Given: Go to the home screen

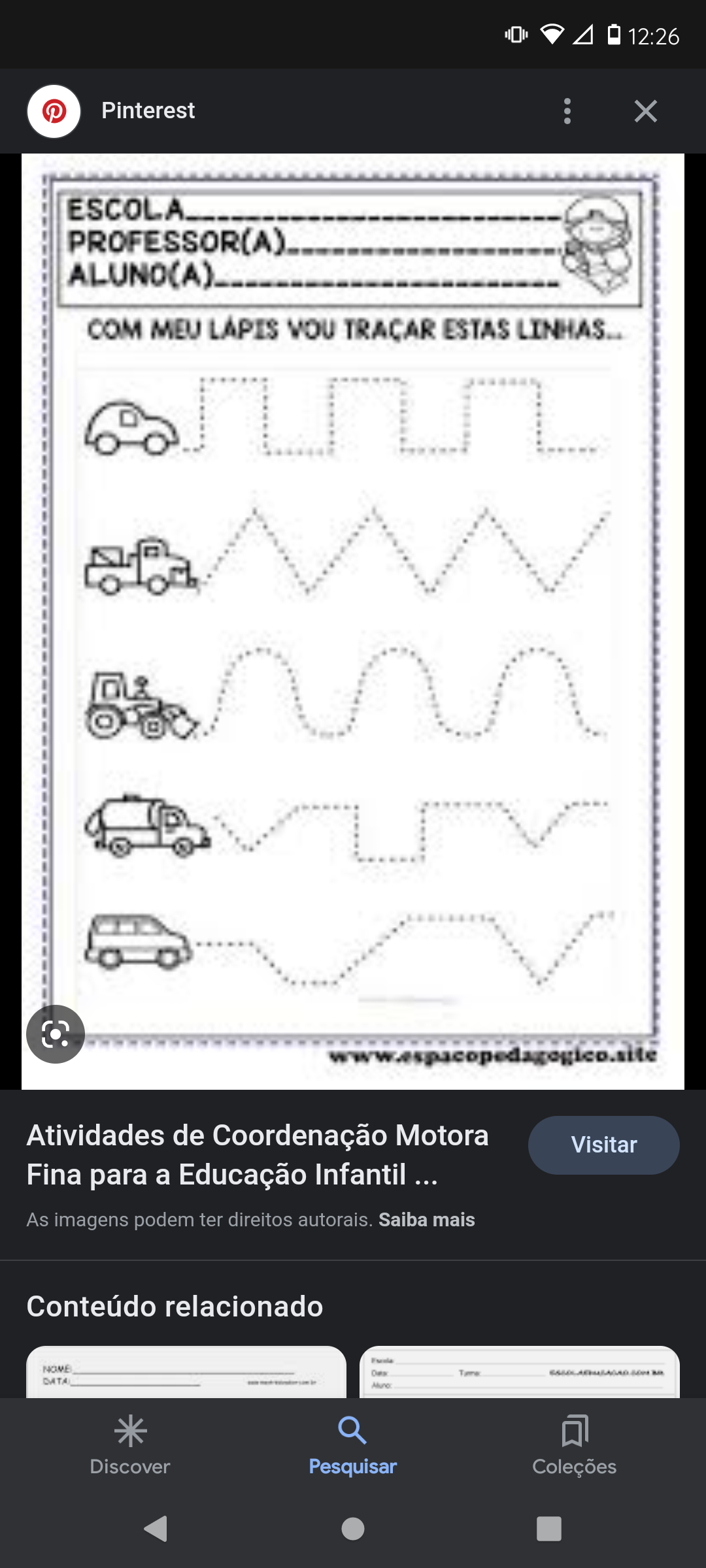Looking at the screenshot, I should [x=353, y=1529].
